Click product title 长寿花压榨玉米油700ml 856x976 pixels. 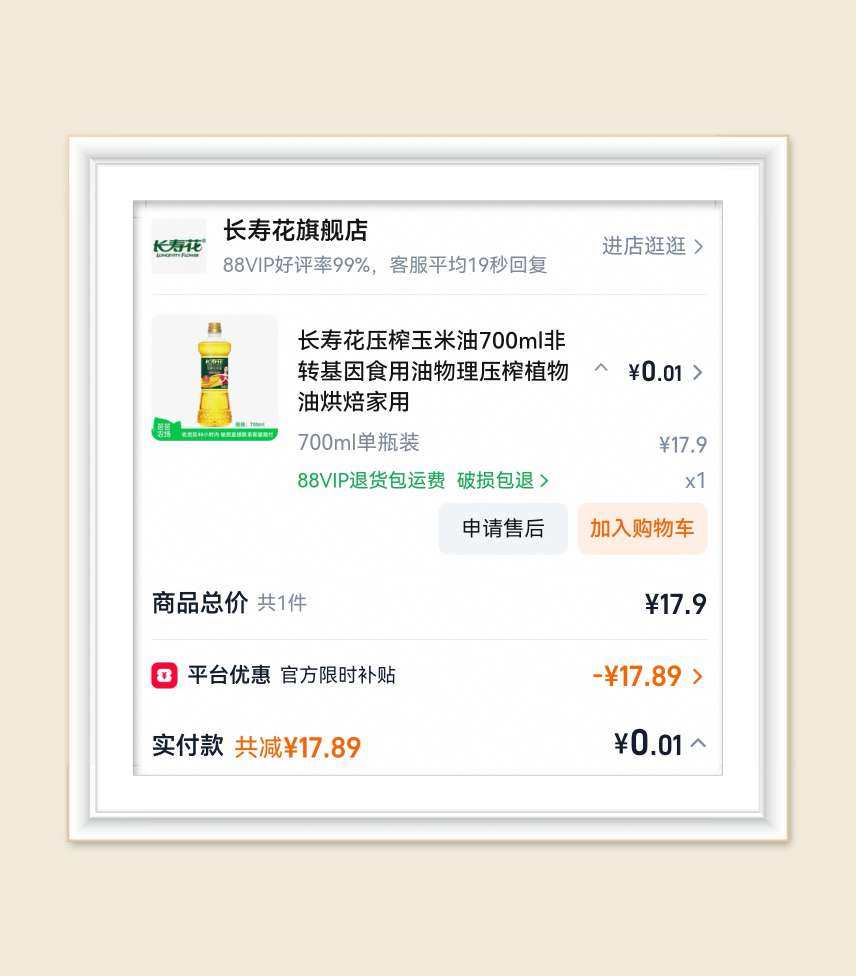[430, 372]
